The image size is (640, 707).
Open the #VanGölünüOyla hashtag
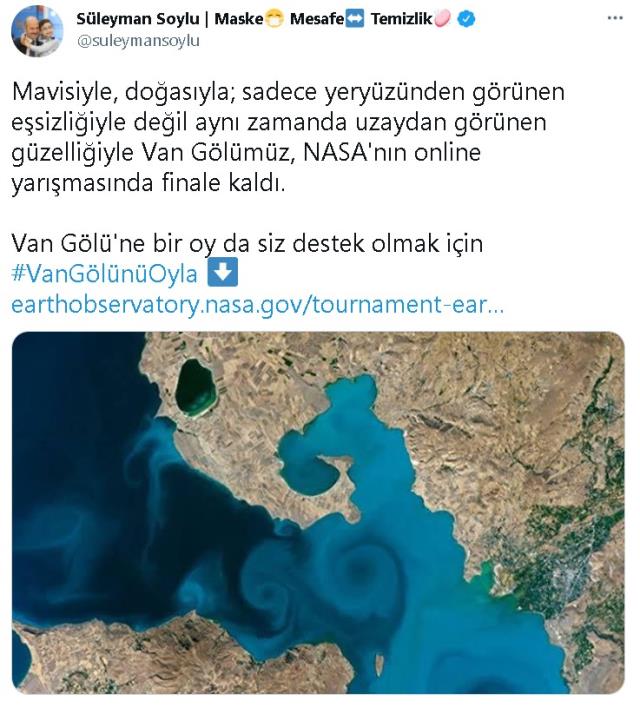[x=104, y=274]
